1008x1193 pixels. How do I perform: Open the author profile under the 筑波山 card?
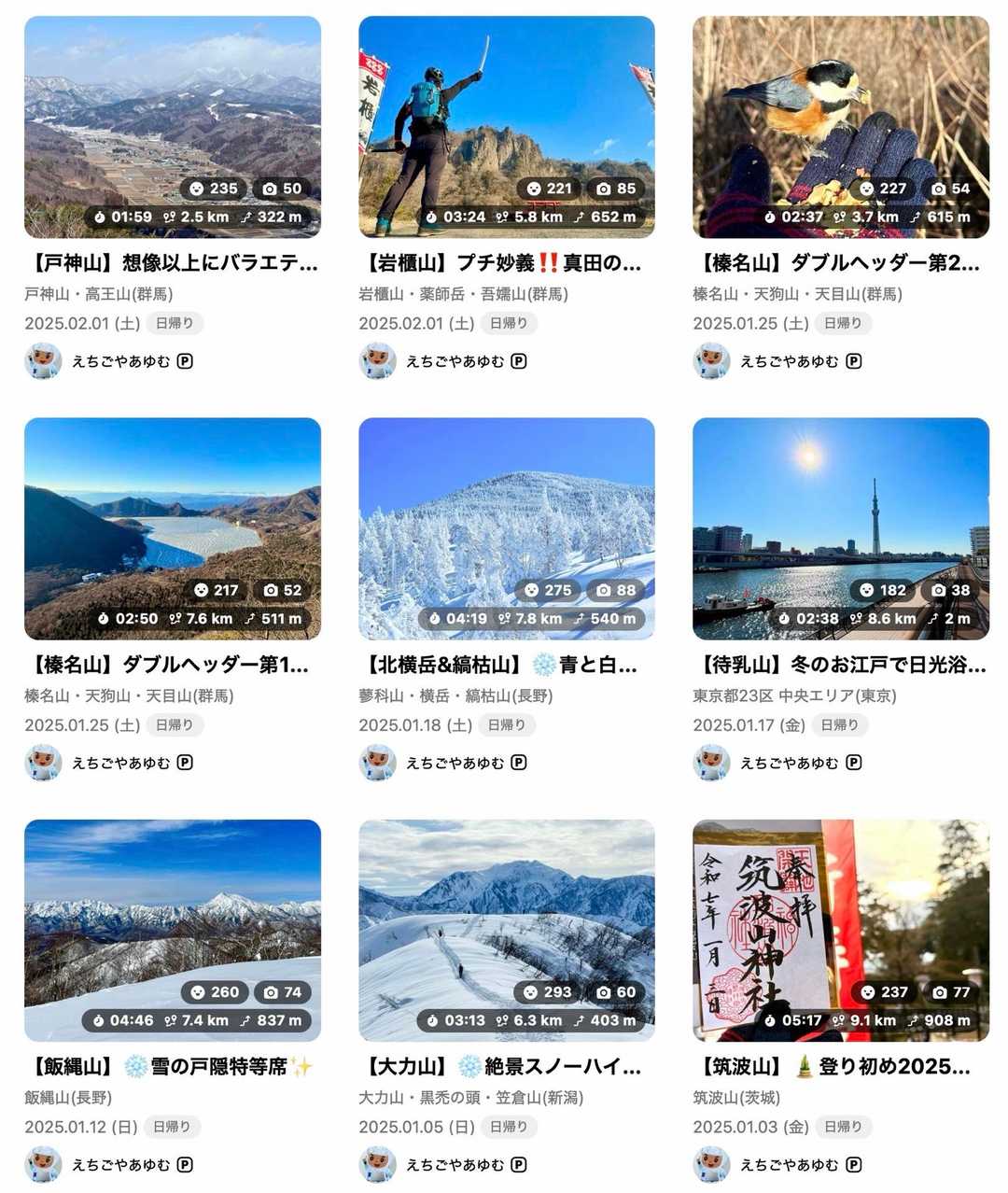tap(789, 1164)
